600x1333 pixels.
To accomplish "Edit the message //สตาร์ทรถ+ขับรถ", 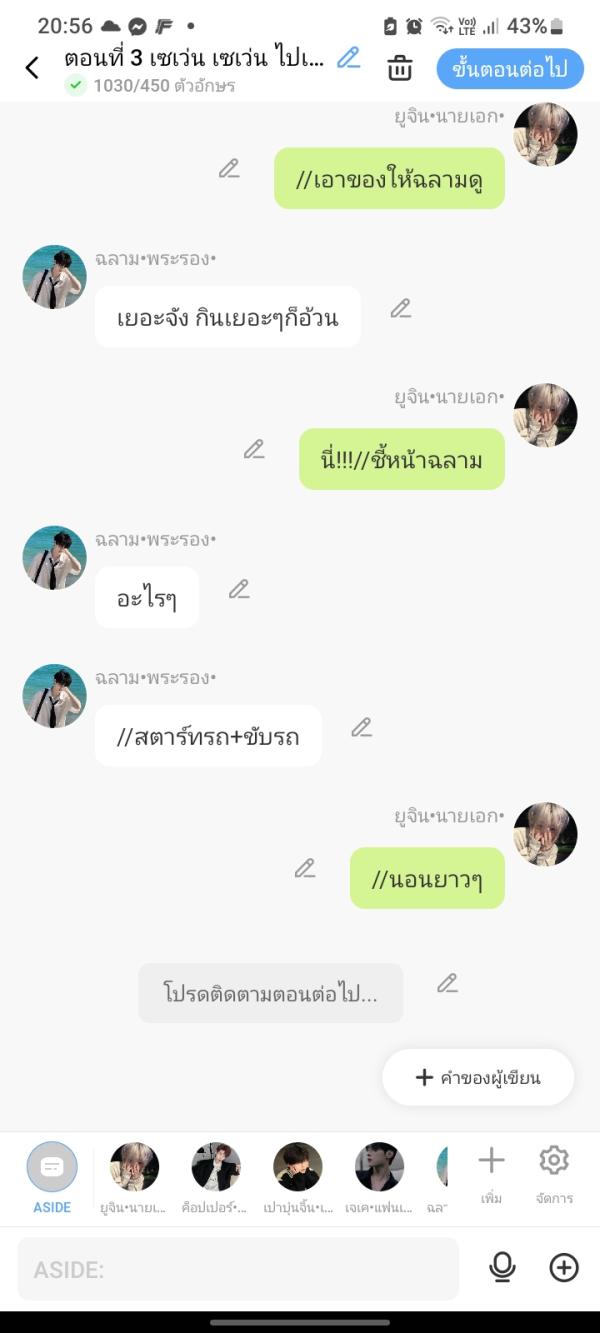I will (362, 728).
